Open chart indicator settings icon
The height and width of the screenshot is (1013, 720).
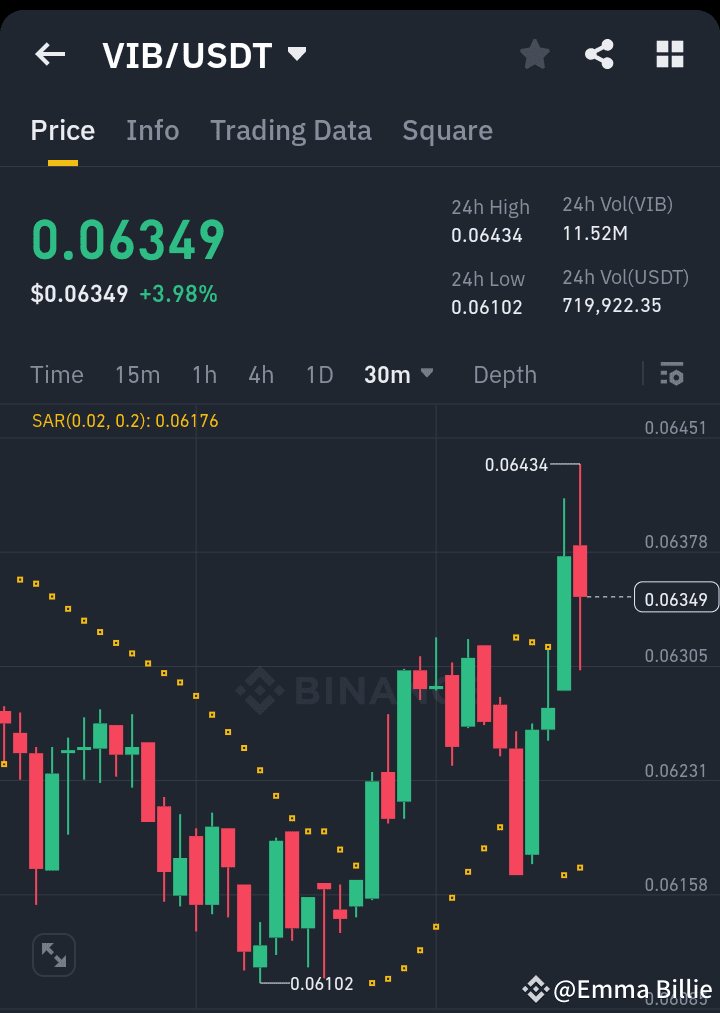(x=672, y=374)
